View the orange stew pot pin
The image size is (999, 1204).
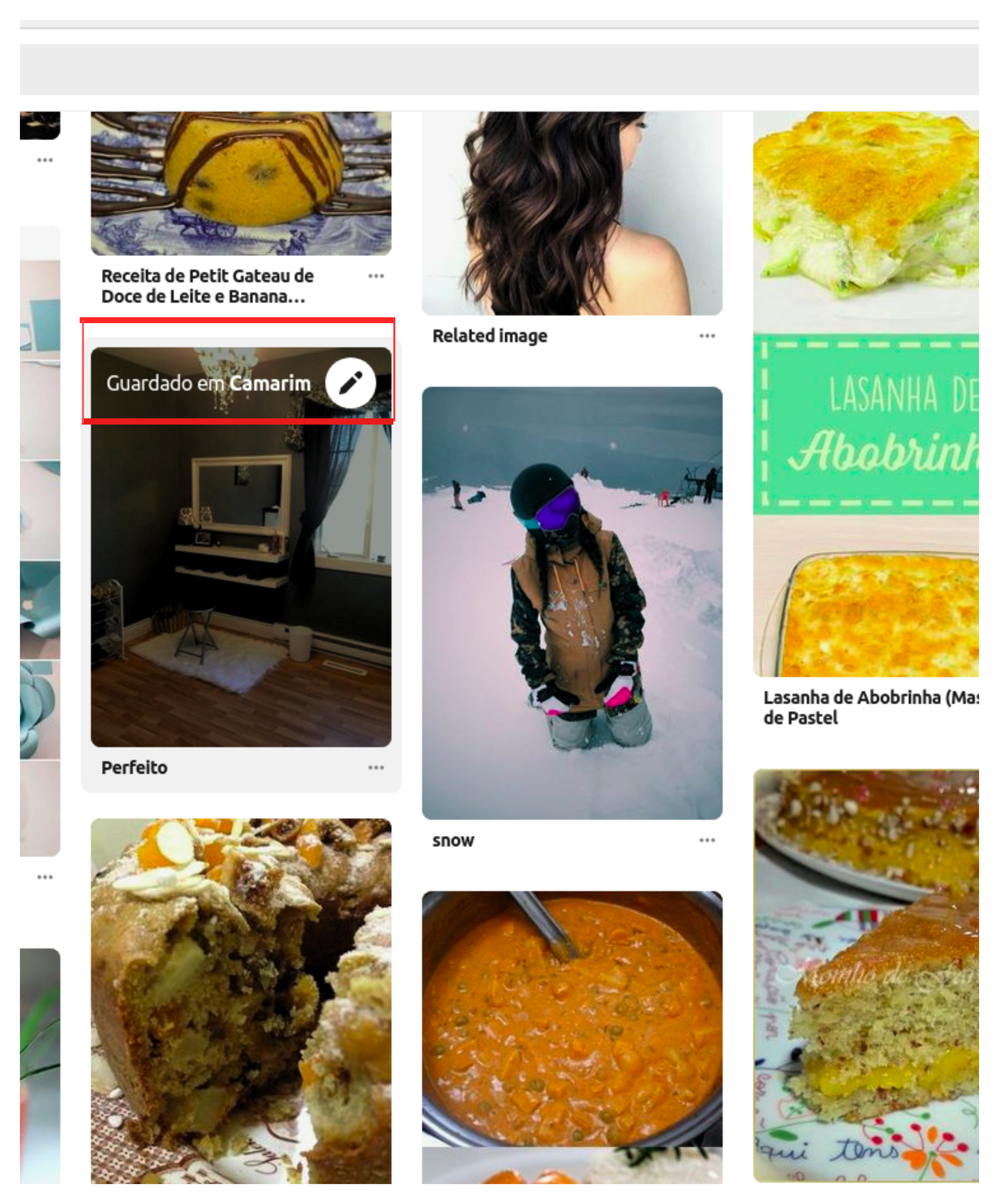(x=572, y=1021)
